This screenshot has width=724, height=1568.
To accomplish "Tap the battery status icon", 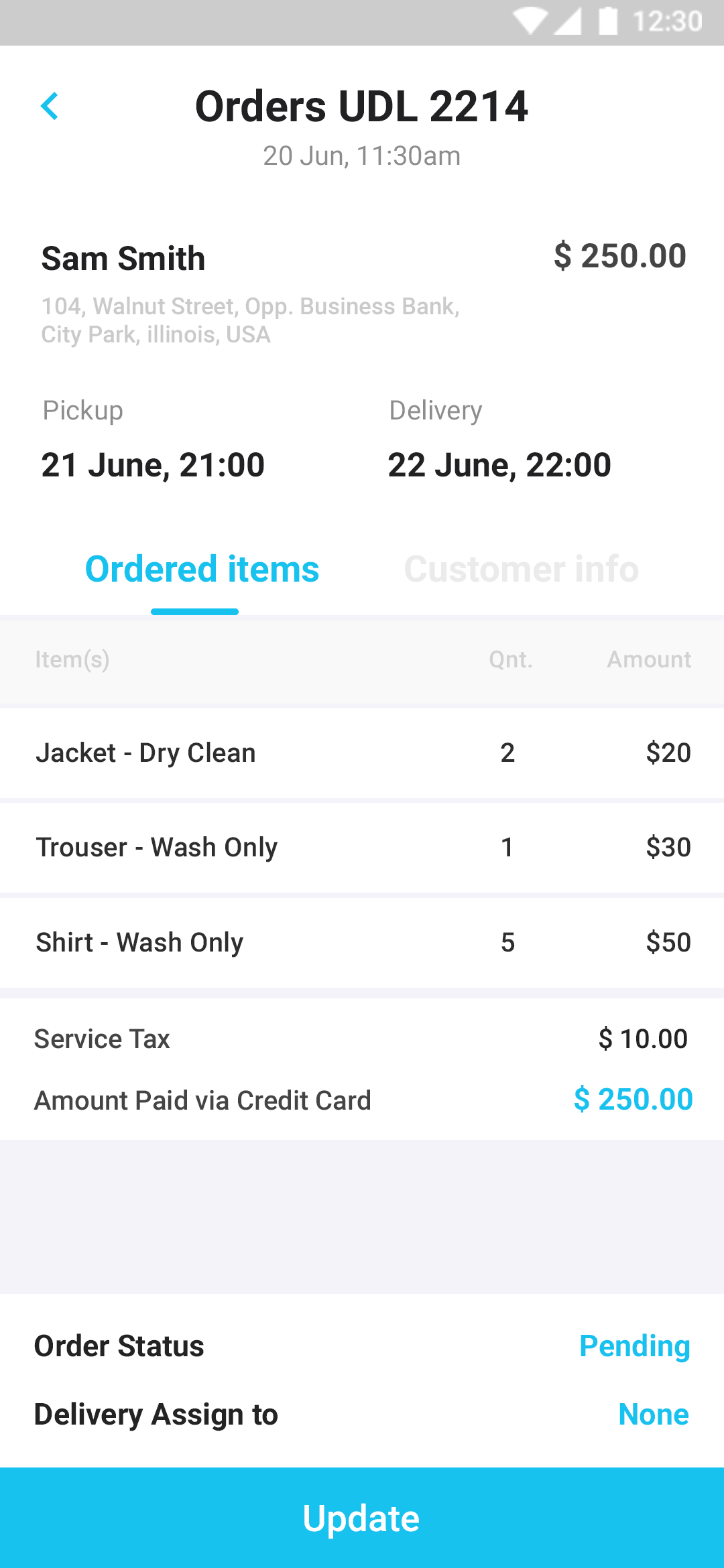I will click(x=607, y=21).
